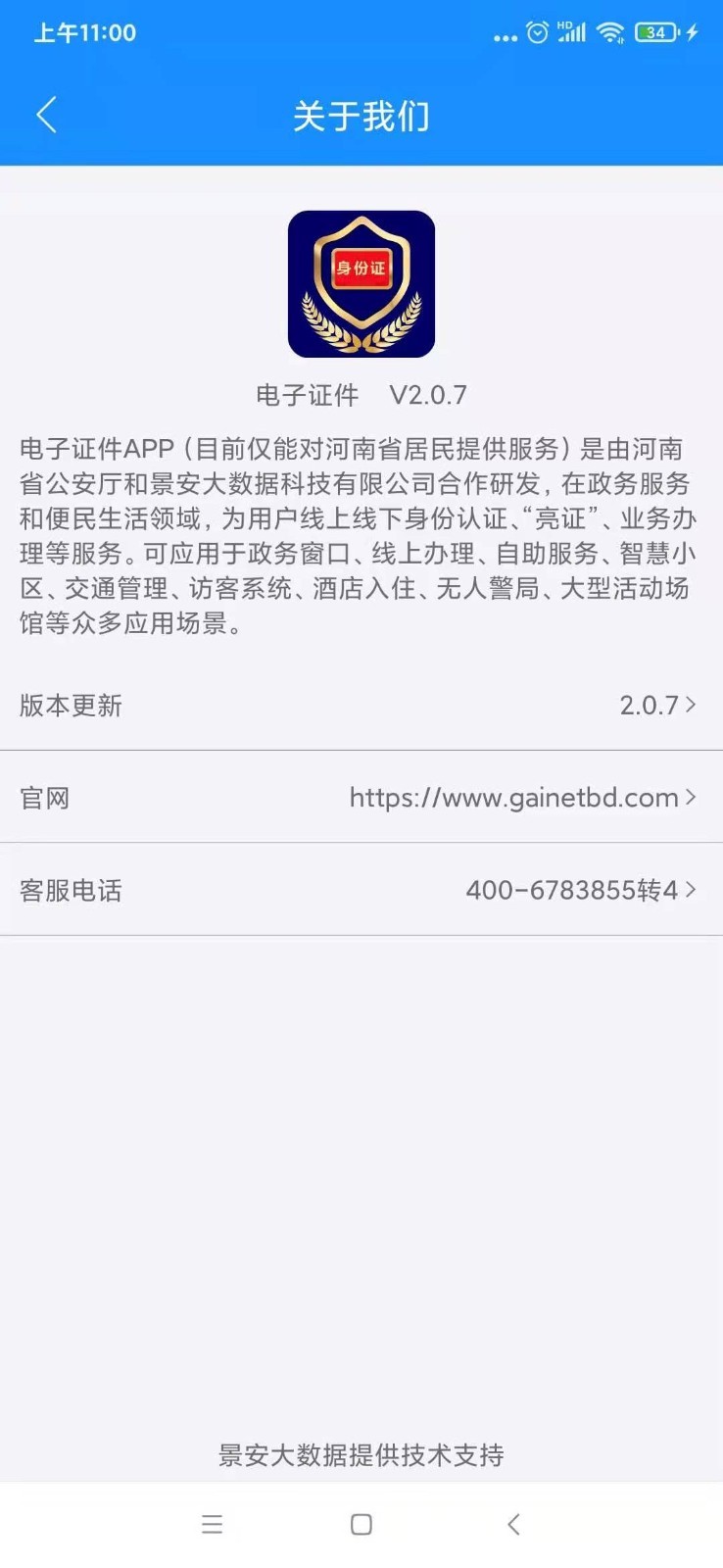Screen dimensions: 723x1568
Task: Tap the battery indicator showing 34
Action: (654, 32)
